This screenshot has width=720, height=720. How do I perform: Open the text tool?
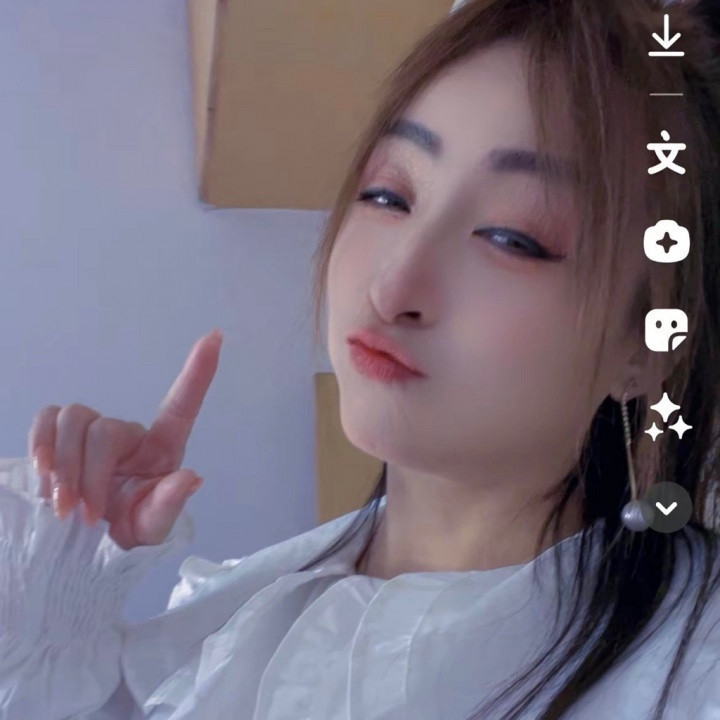(666, 152)
